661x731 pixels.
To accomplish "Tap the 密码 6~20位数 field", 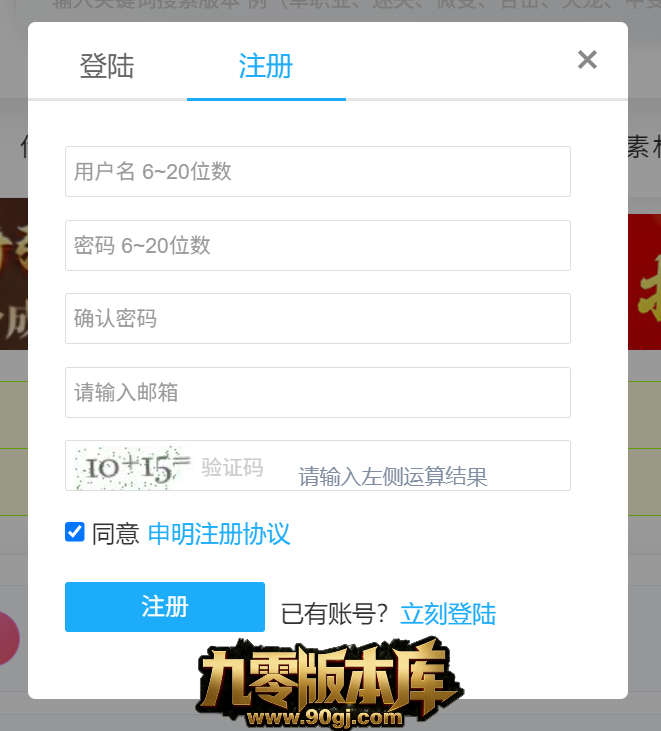I will (317, 245).
